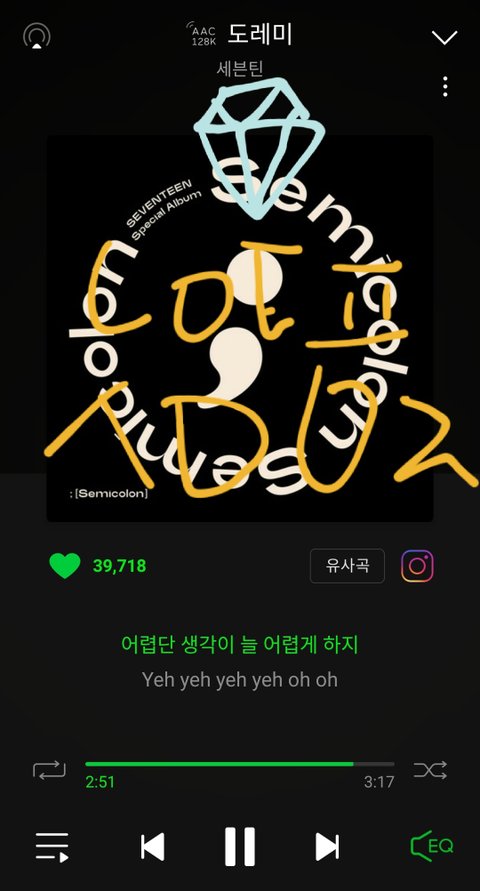Viewport: 480px width, 891px height.
Task: Unlike the song via the green heart
Action: [65, 566]
